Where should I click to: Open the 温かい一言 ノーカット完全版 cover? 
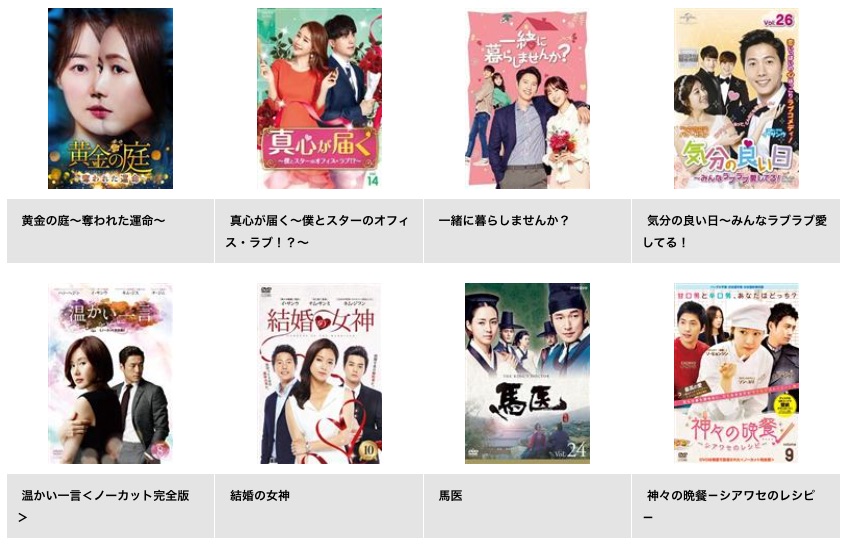tap(110, 373)
